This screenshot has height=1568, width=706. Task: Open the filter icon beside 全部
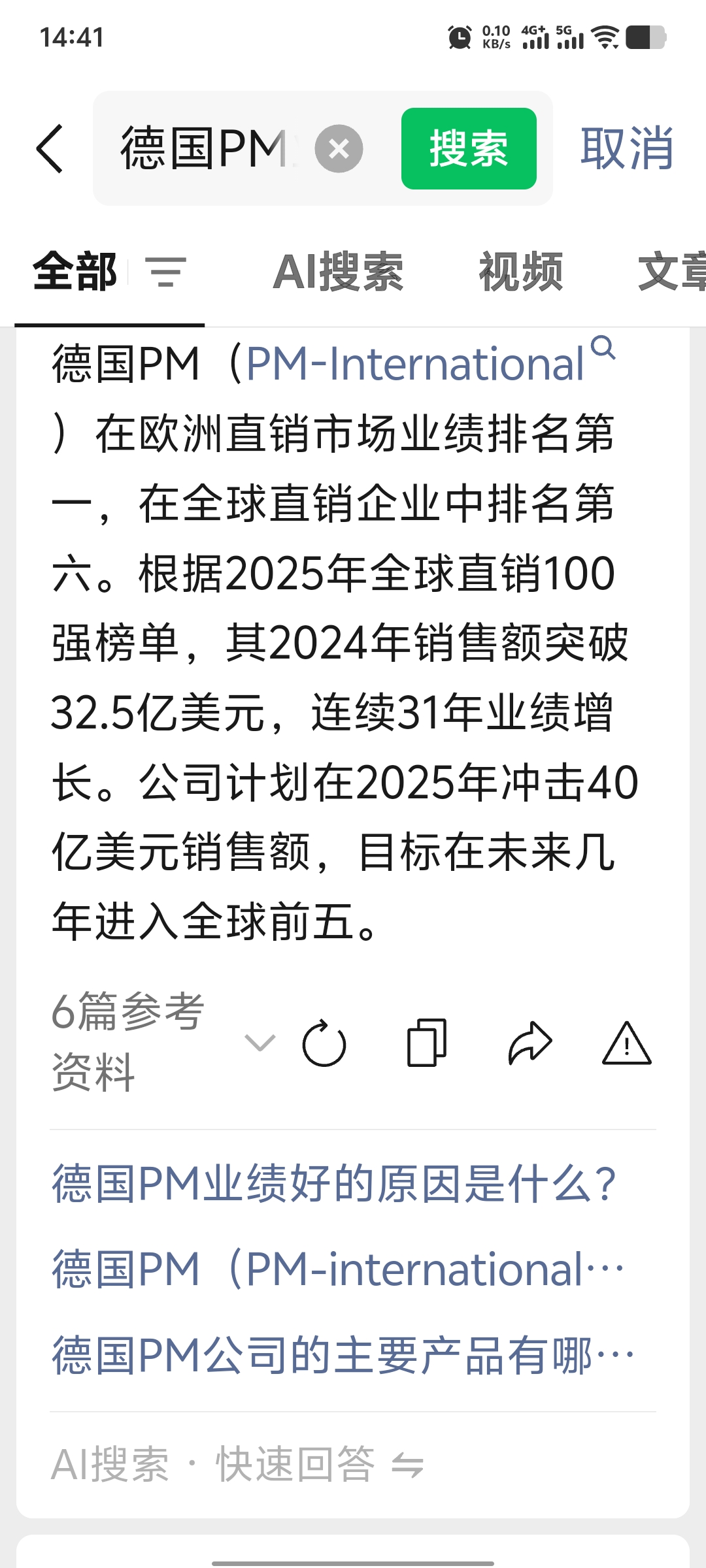pyautogui.click(x=165, y=272)
